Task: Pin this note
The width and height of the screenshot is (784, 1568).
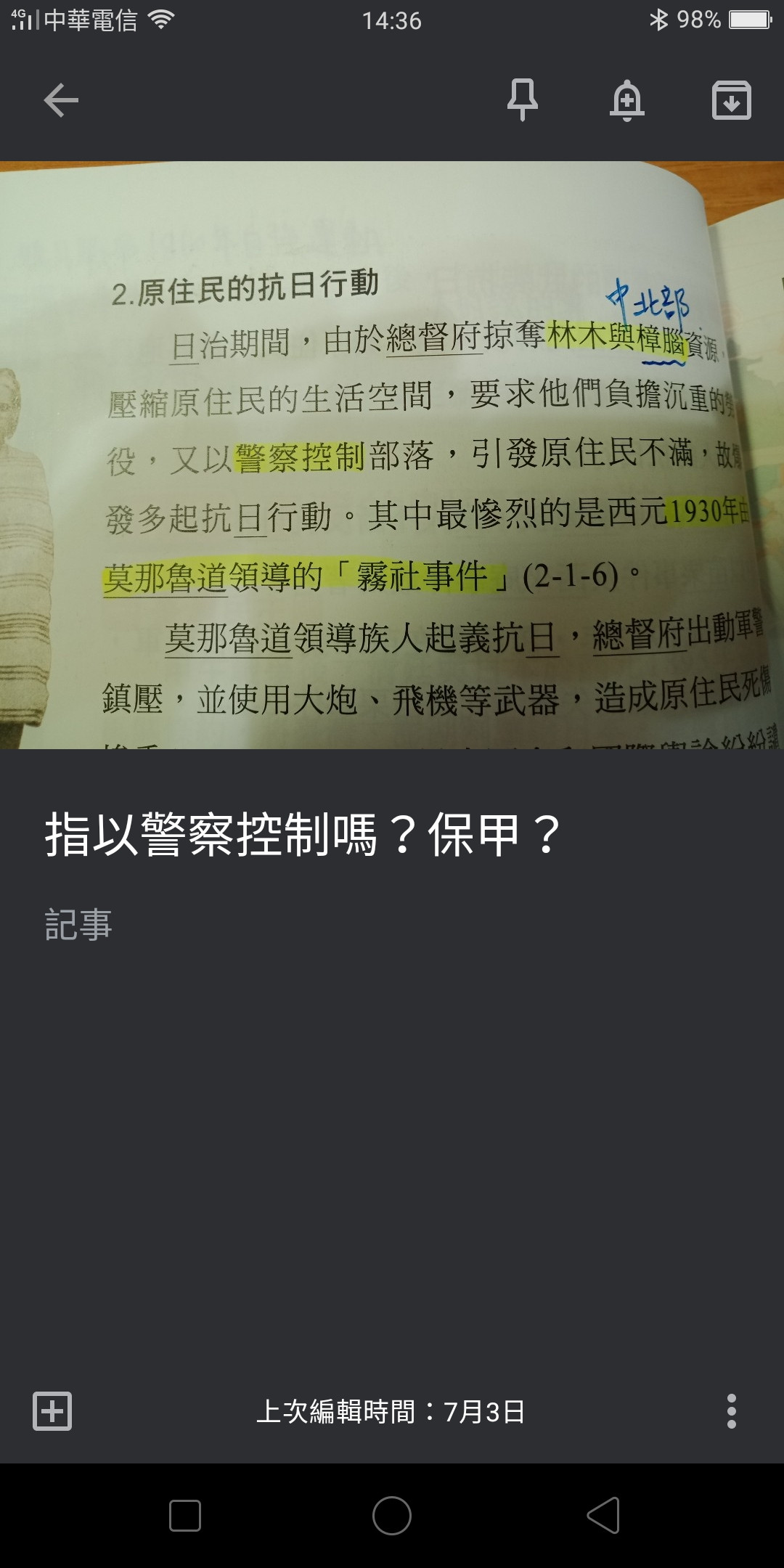Action: [x=522, y=100]
